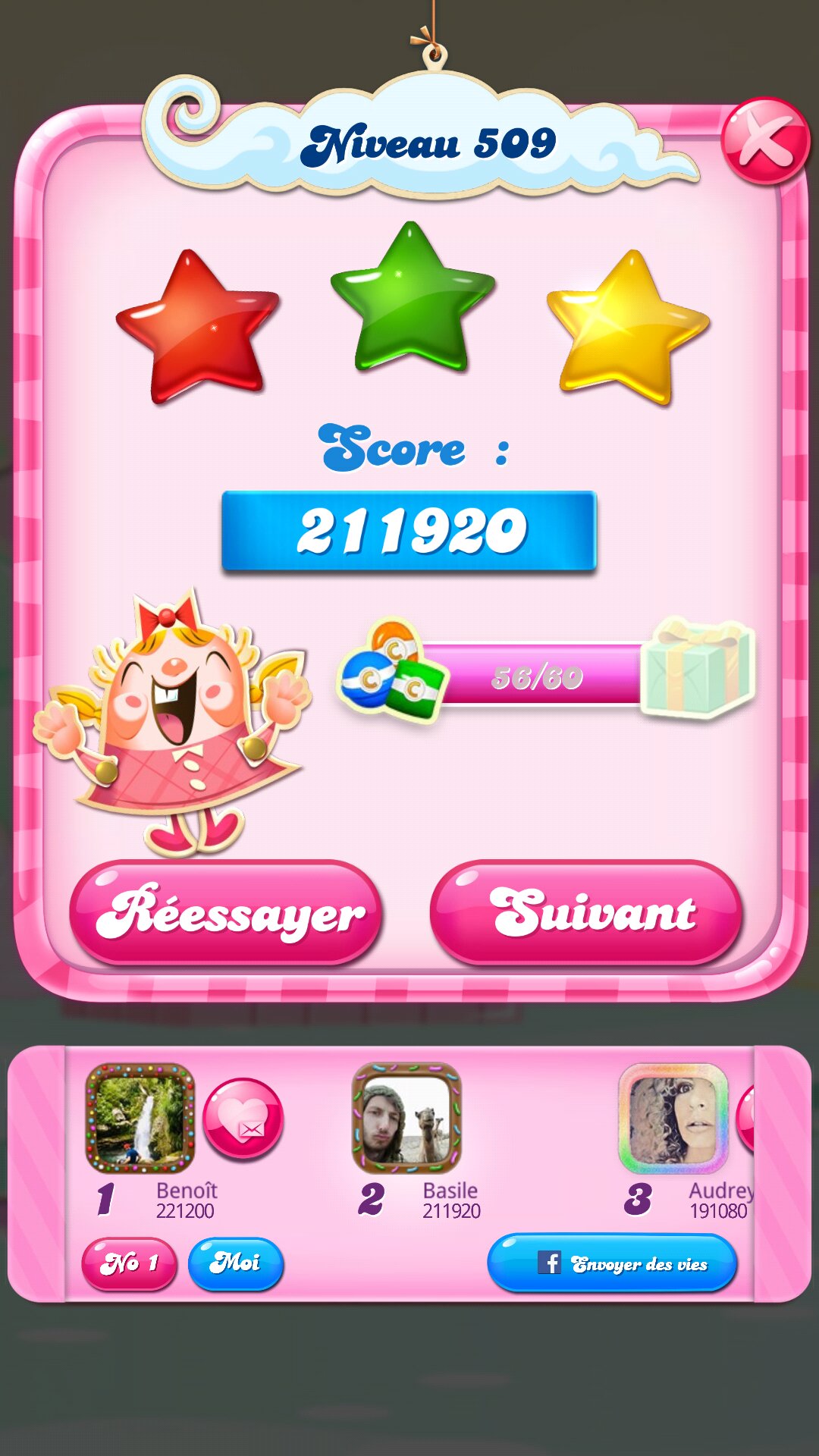Close the Niveau 509 result dialog
819x1456 pixels.
point(764,141)
